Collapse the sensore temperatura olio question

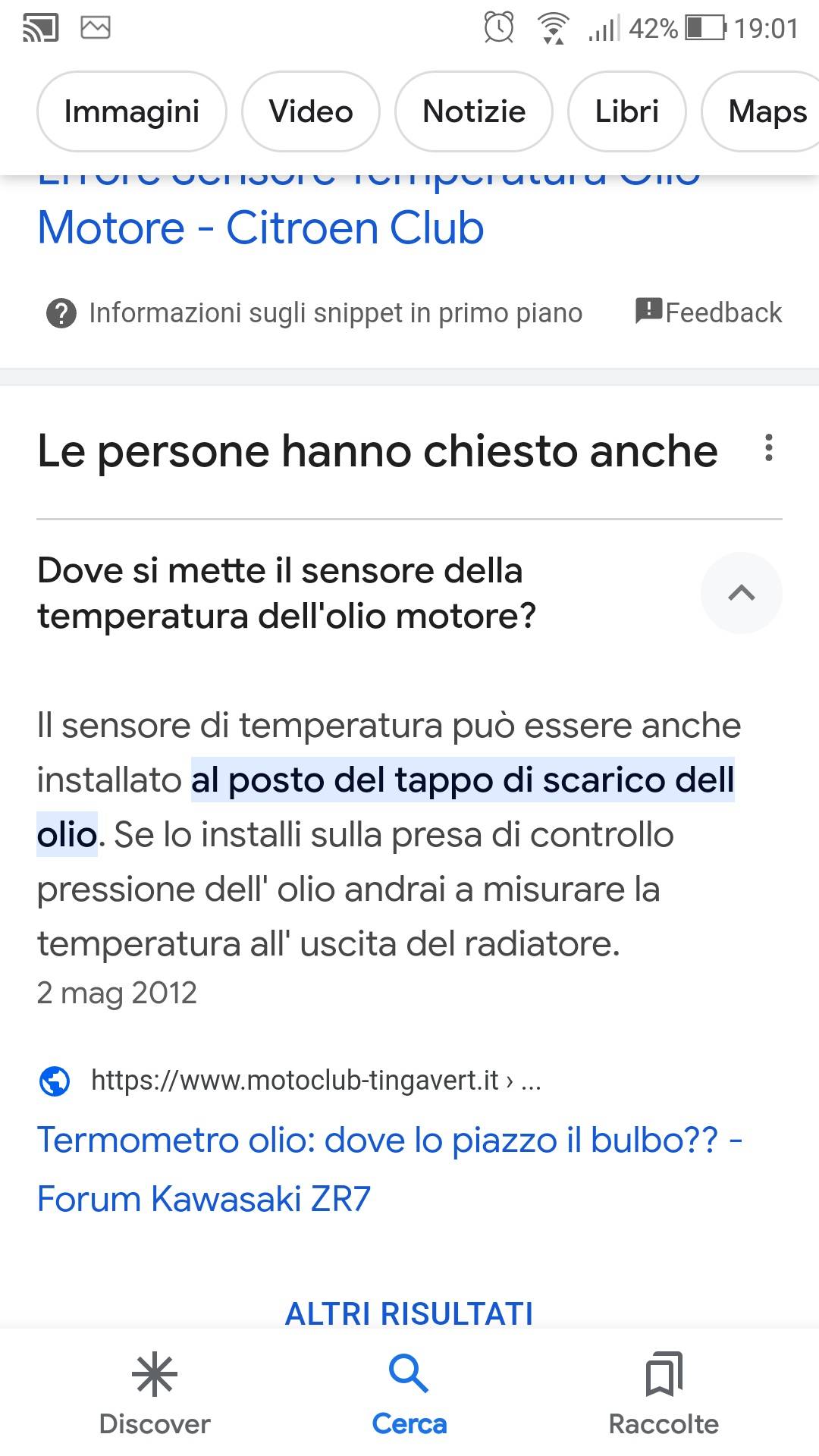pyautogui.click(x=742, y=593)
